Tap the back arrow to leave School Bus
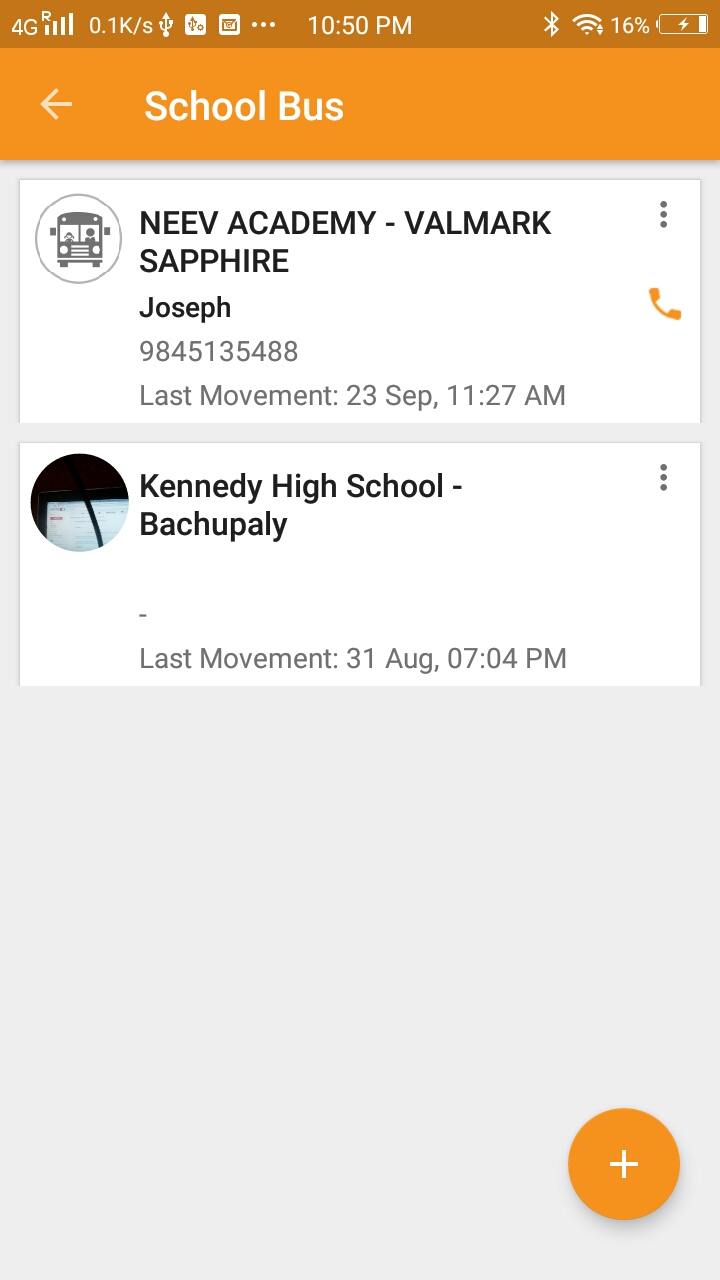Screen dimensions: 720x1280 pyautogui.click(x=56, y=103)
